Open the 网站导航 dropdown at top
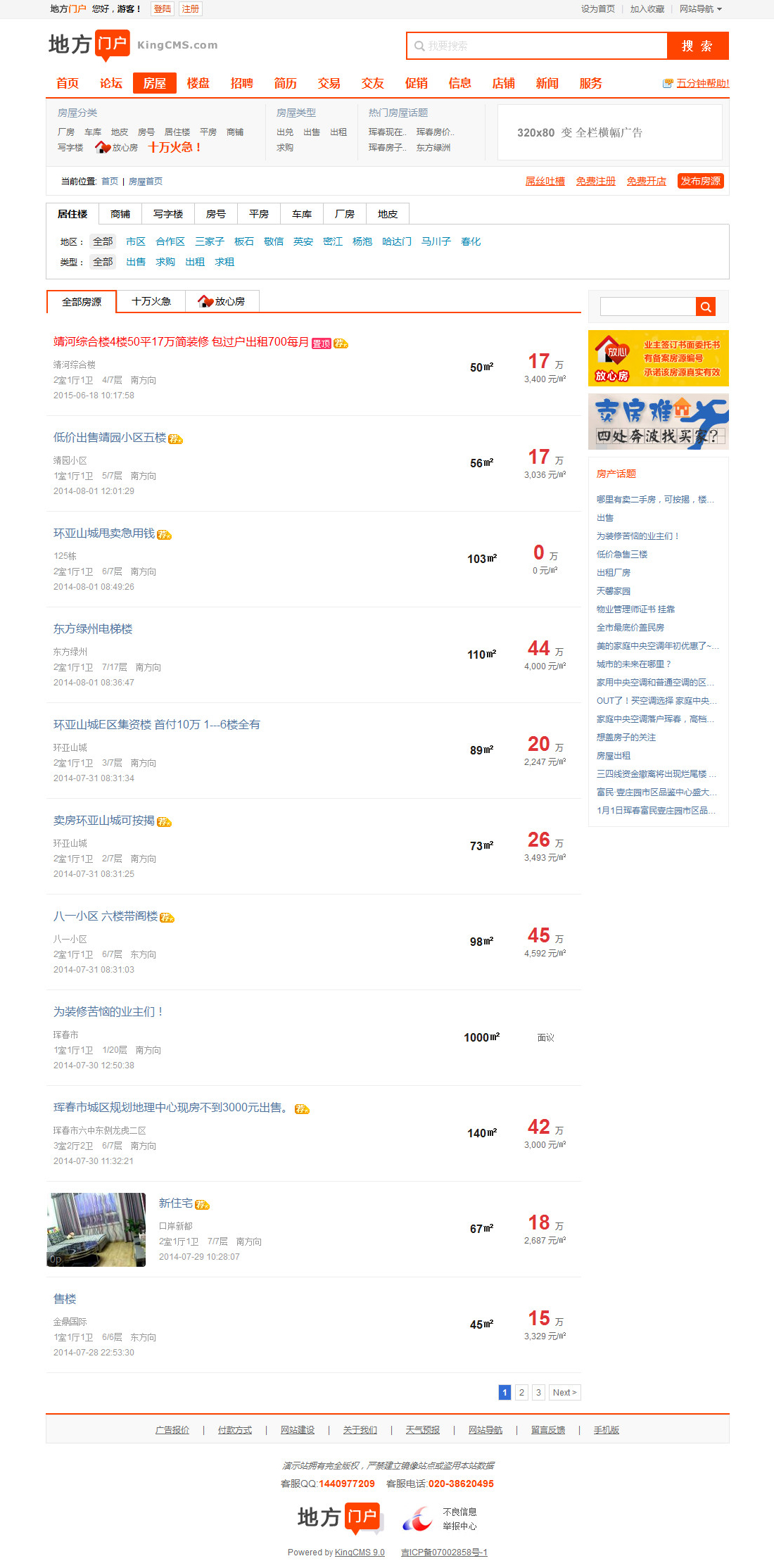This screenshot has height=1568, width=774. [x=701, y=8]
